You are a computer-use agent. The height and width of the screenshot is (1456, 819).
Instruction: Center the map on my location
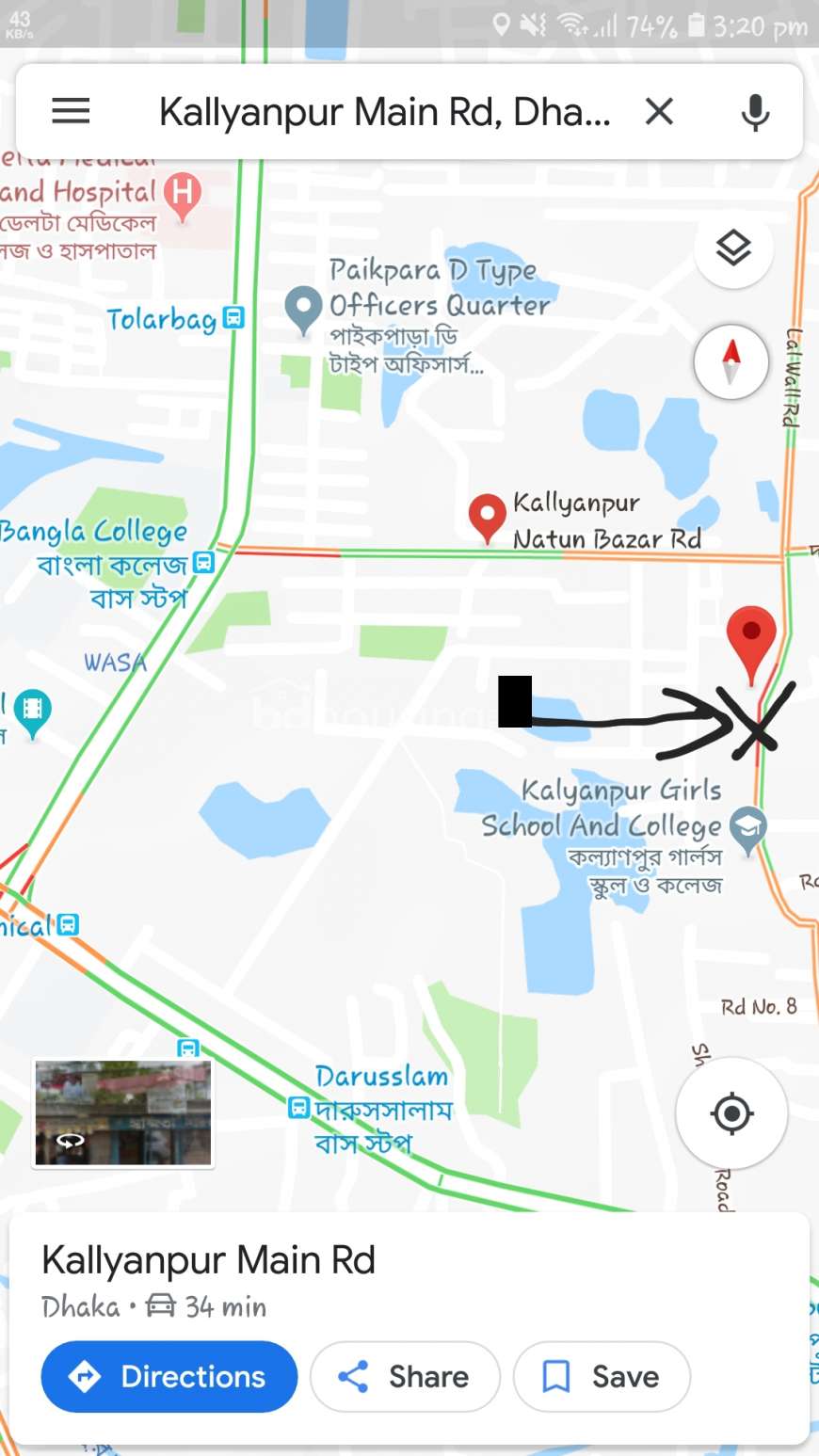point(731,1113)
